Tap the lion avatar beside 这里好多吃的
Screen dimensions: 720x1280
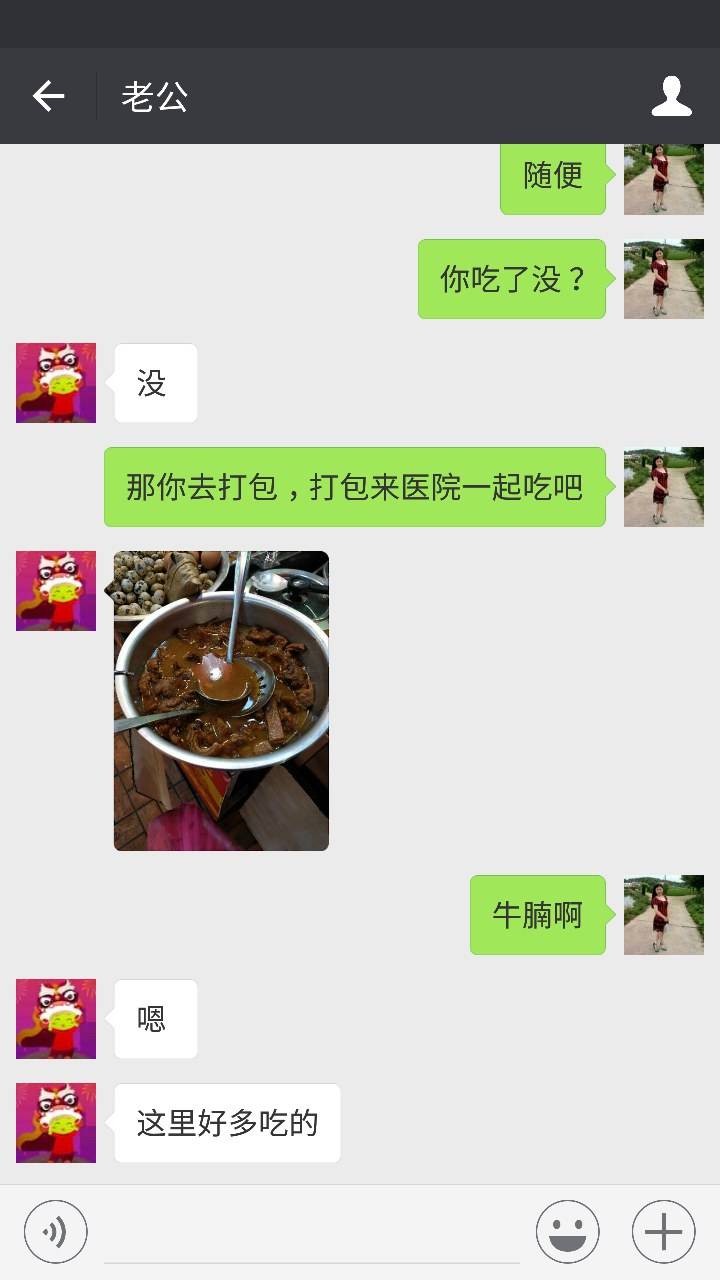tap(56, 1123)
